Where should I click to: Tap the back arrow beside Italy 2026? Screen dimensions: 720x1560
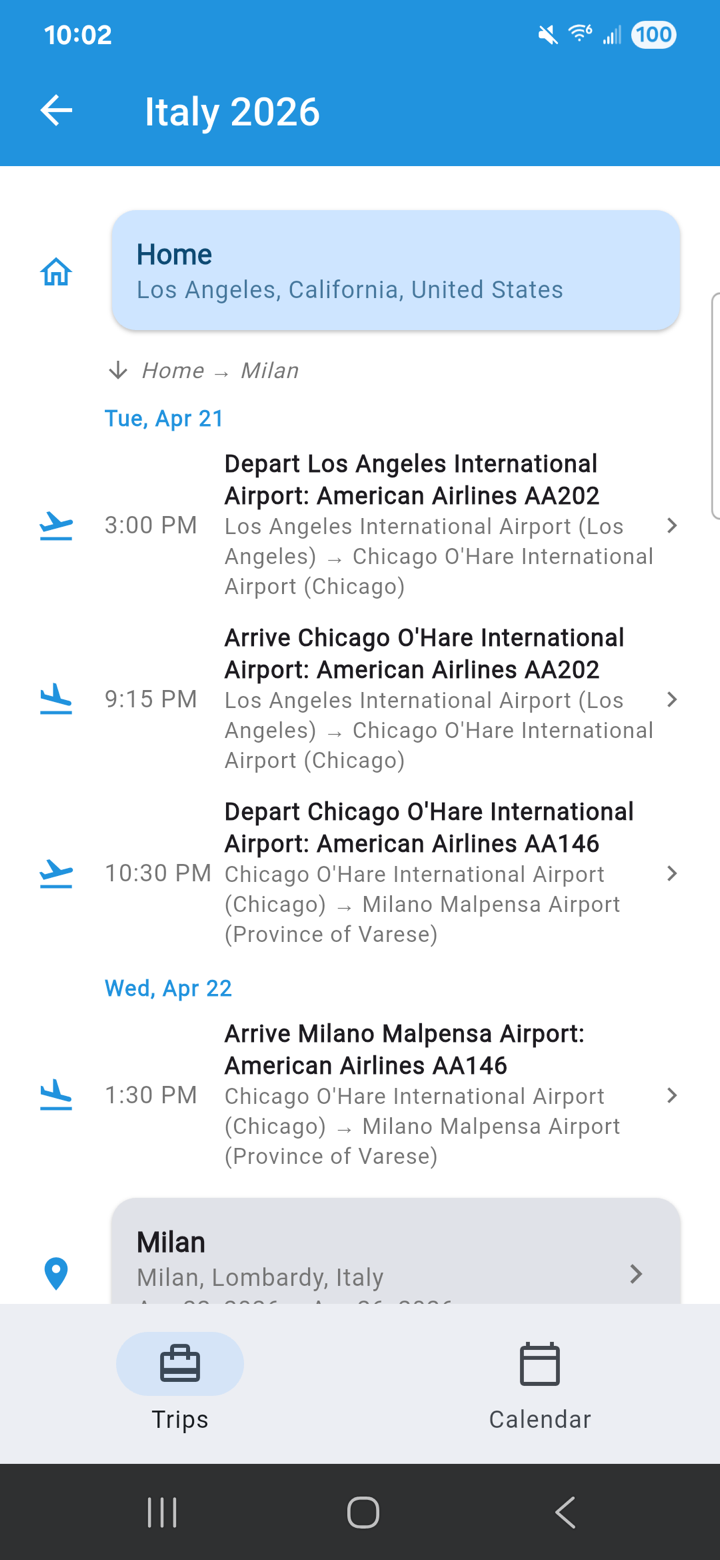[56, 111]
